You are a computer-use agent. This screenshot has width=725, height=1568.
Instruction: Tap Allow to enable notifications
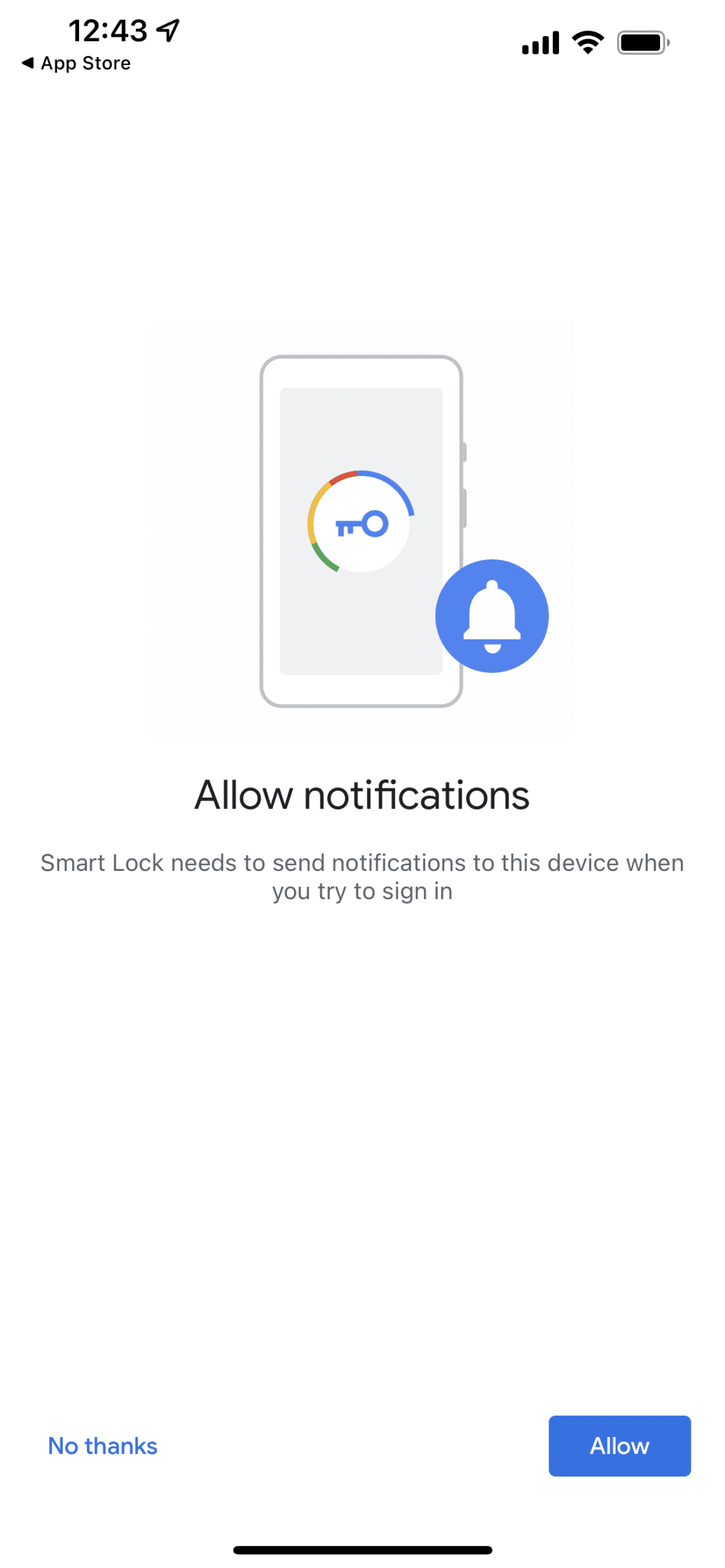(x=619, y=1445)
